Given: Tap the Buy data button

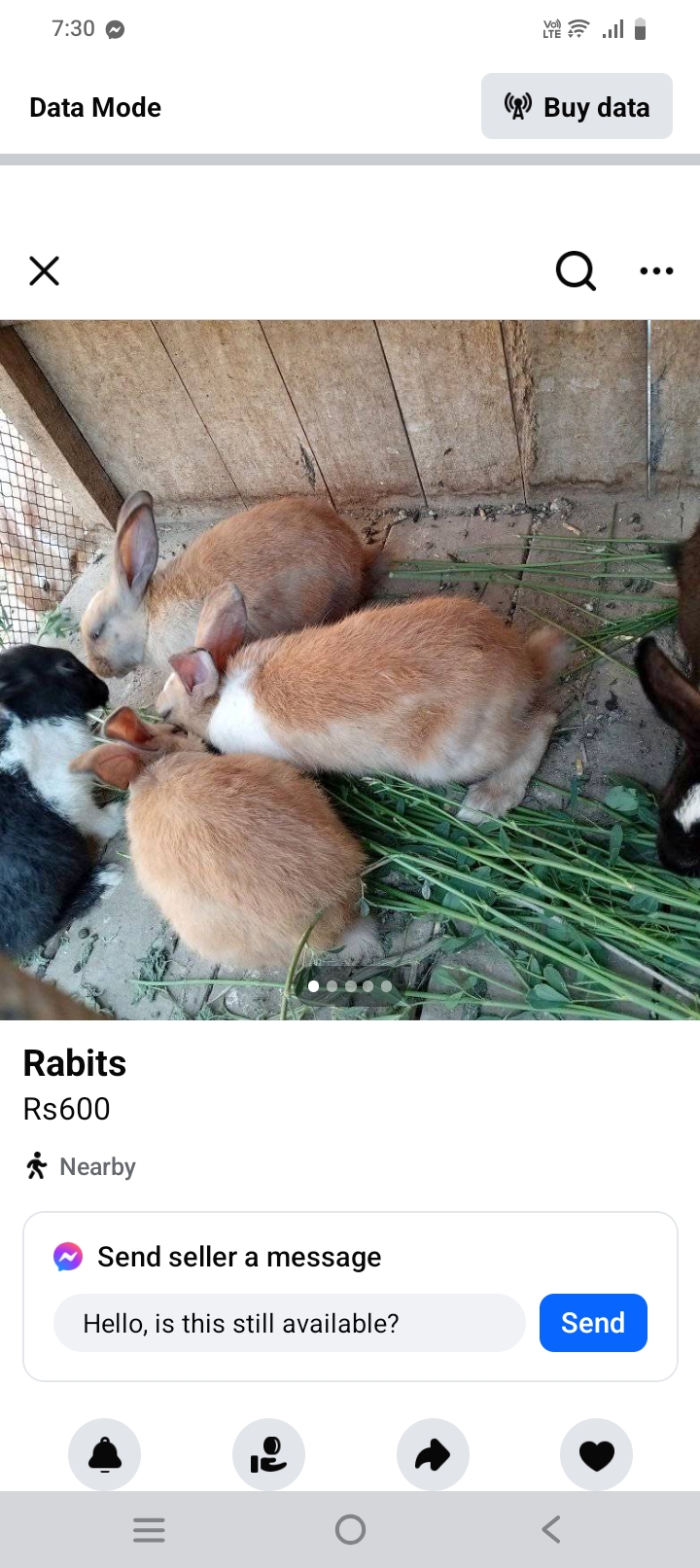Looking at the screenshot, I should coord(577,107).
